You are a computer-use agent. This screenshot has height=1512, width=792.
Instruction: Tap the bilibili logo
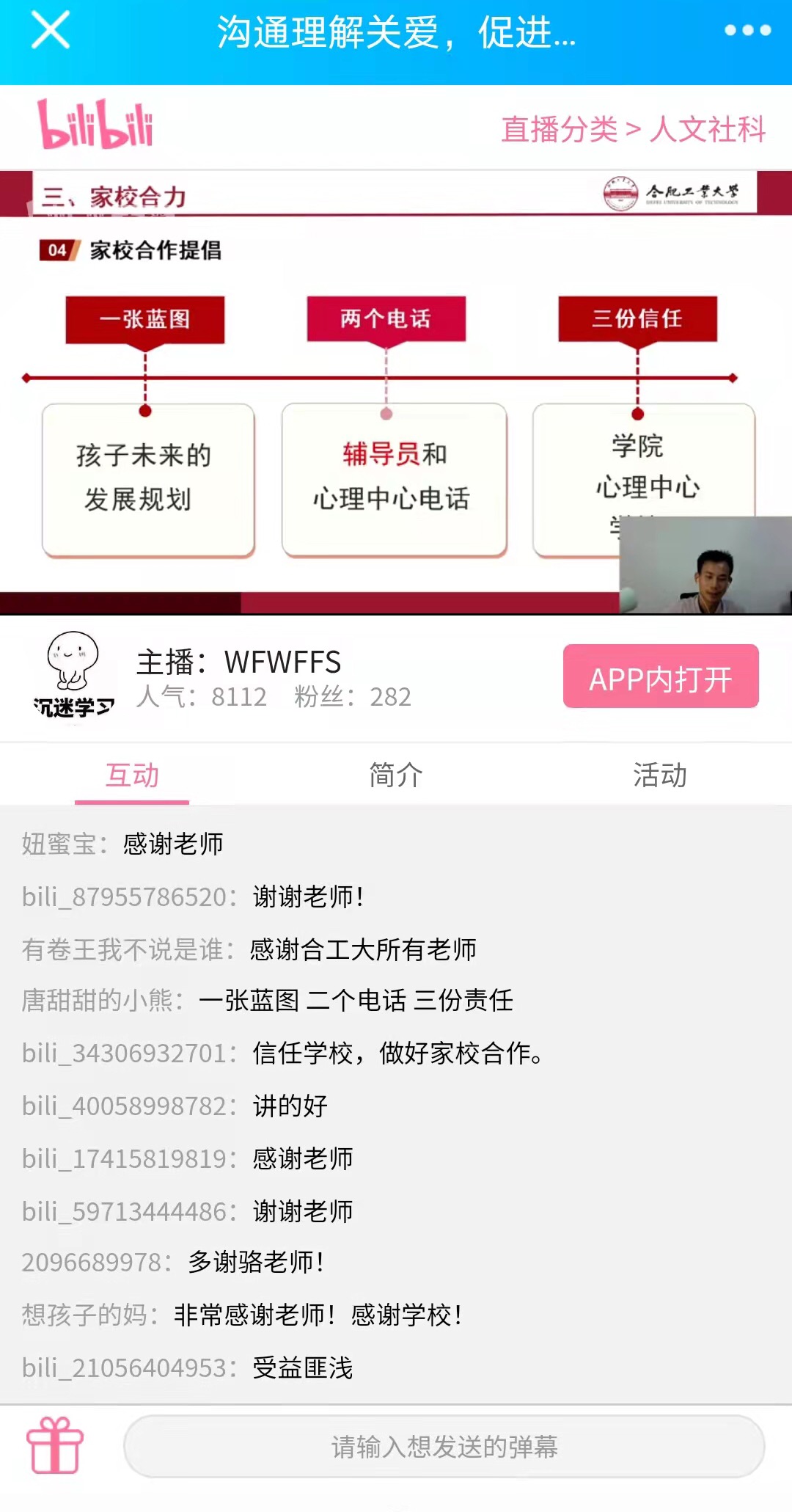95,125
